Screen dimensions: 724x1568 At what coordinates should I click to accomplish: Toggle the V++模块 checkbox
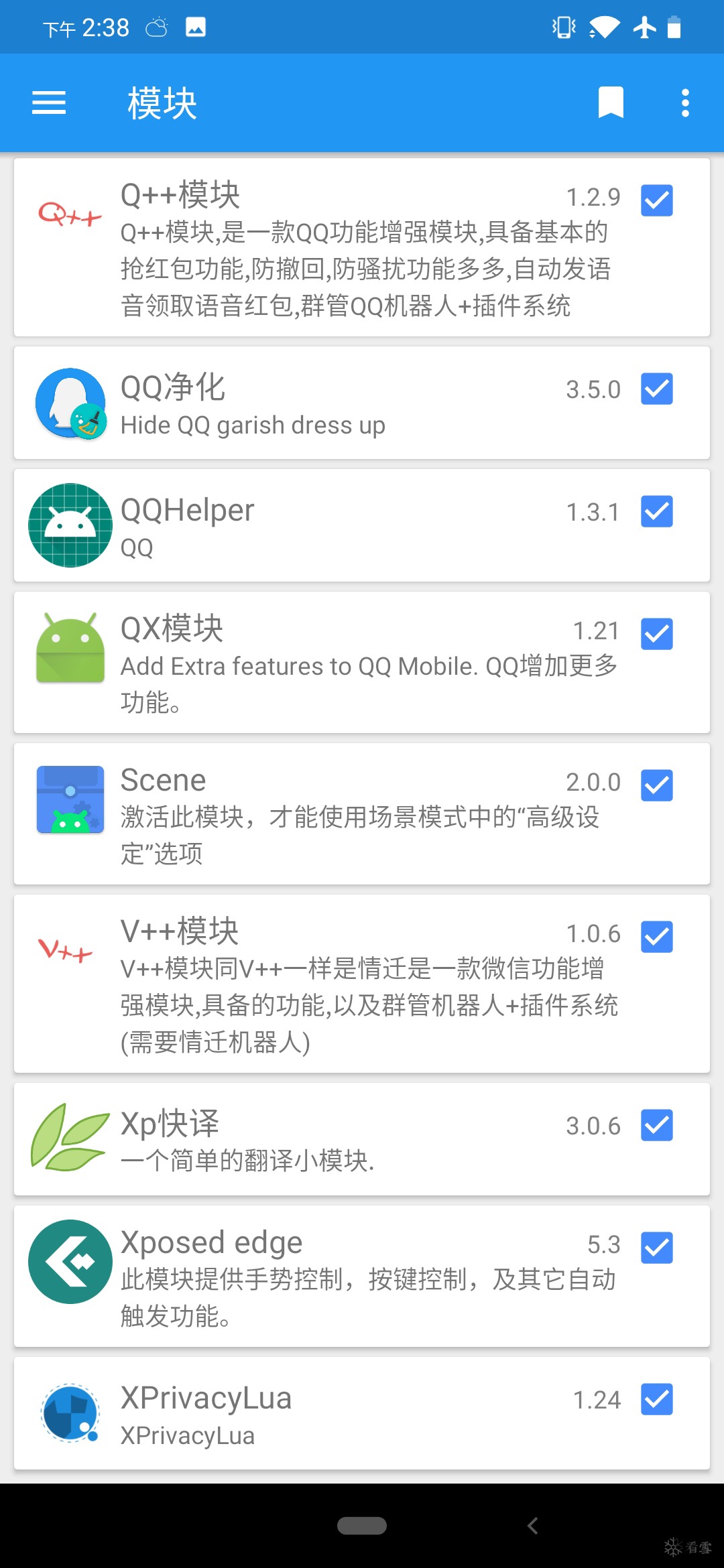click(656, 937)
